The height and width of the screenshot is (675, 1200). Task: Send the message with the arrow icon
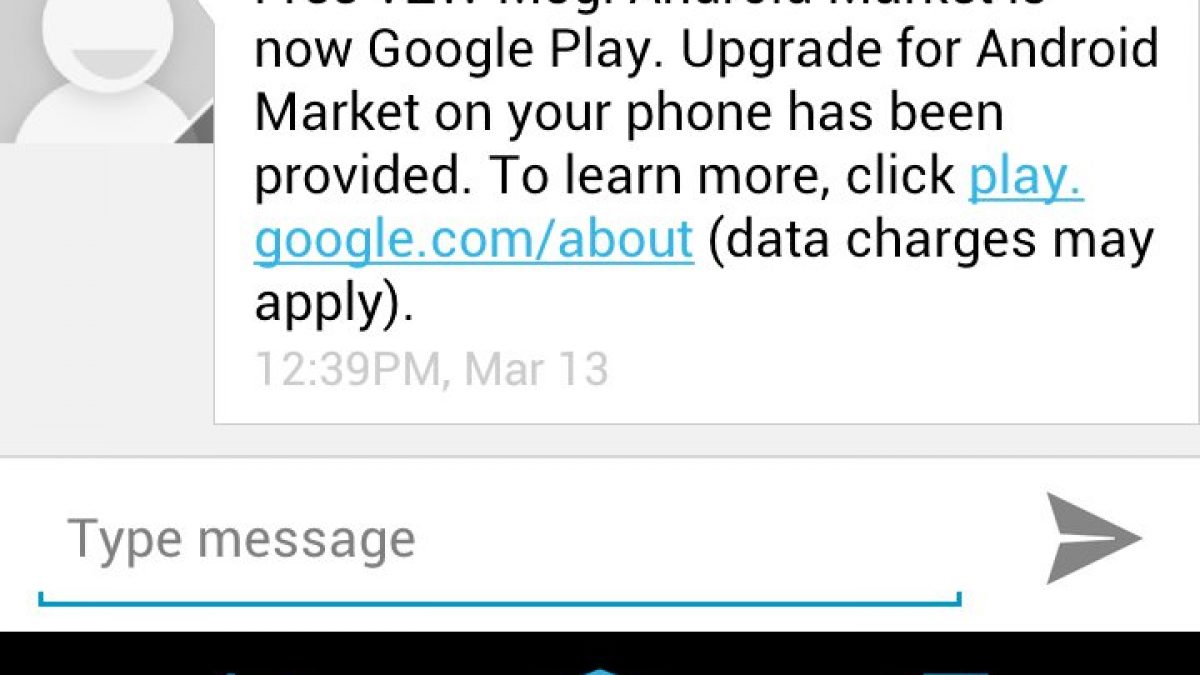[x=1092, y=538]
